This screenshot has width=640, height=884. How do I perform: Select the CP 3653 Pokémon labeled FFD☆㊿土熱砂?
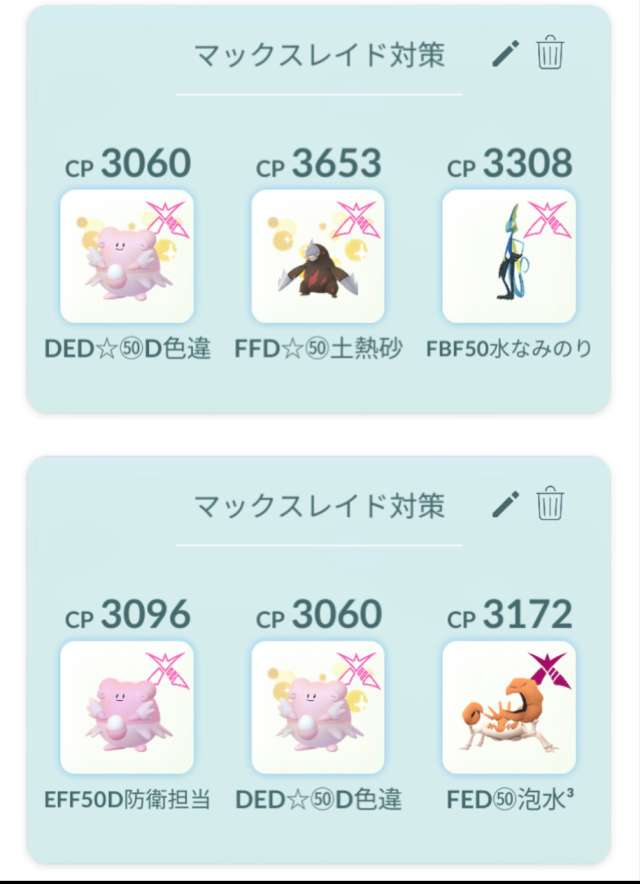pyautogui.click(x=318, y=256)
